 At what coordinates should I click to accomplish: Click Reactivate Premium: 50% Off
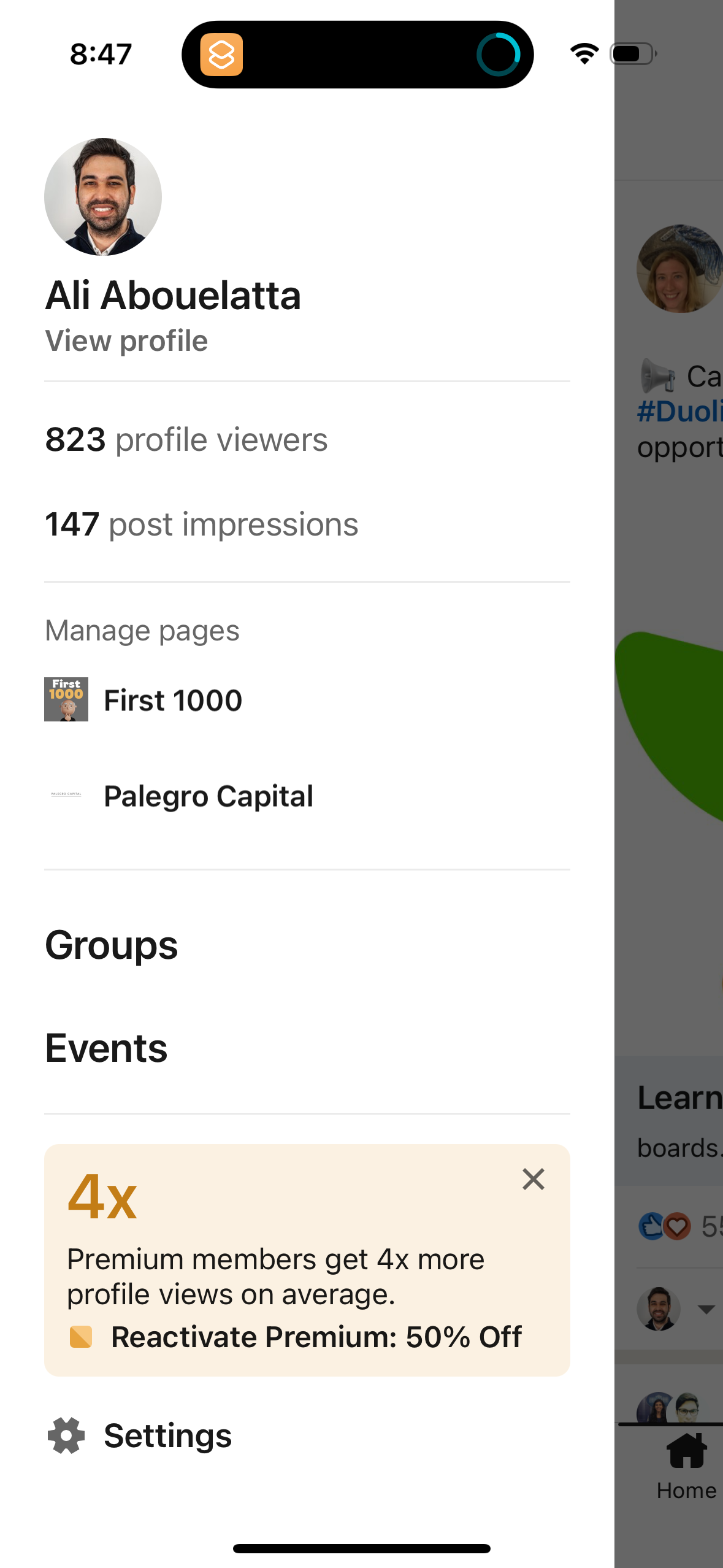[316, 1336]
